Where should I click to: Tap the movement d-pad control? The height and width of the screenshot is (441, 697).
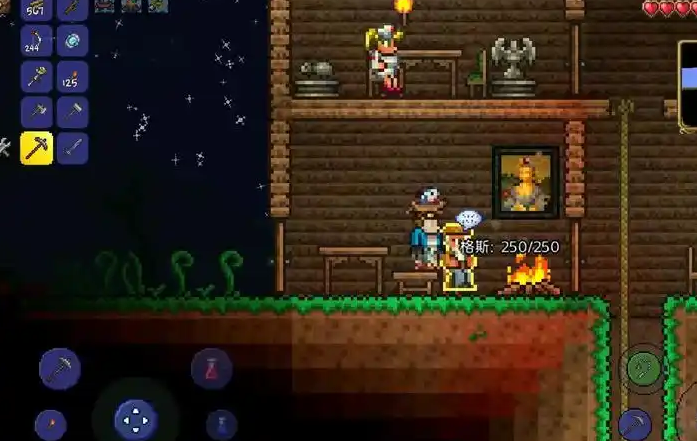point(136,419)
